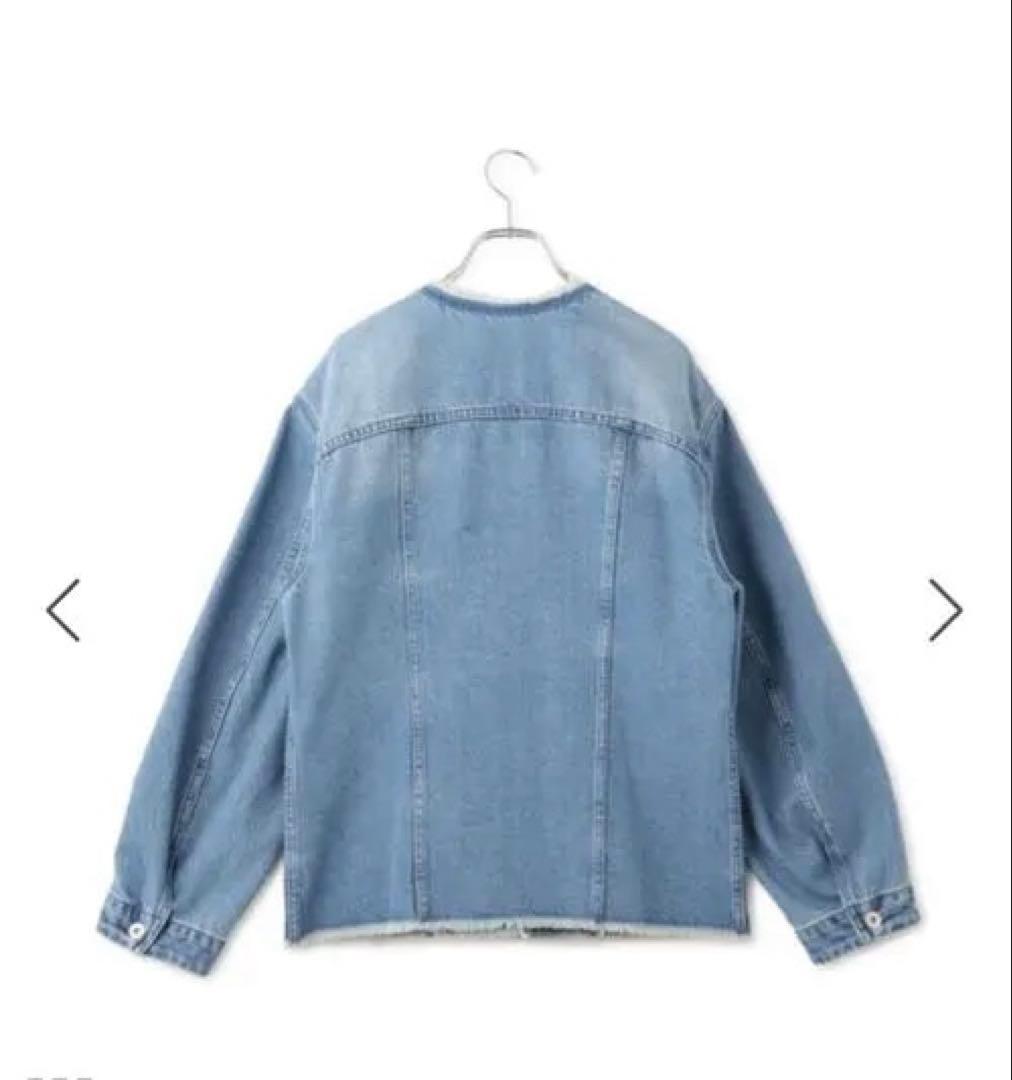Expand the previous gallery image via left arrow
The height and width of the screenshot is (1080, 1012).
tap(62, 610)
